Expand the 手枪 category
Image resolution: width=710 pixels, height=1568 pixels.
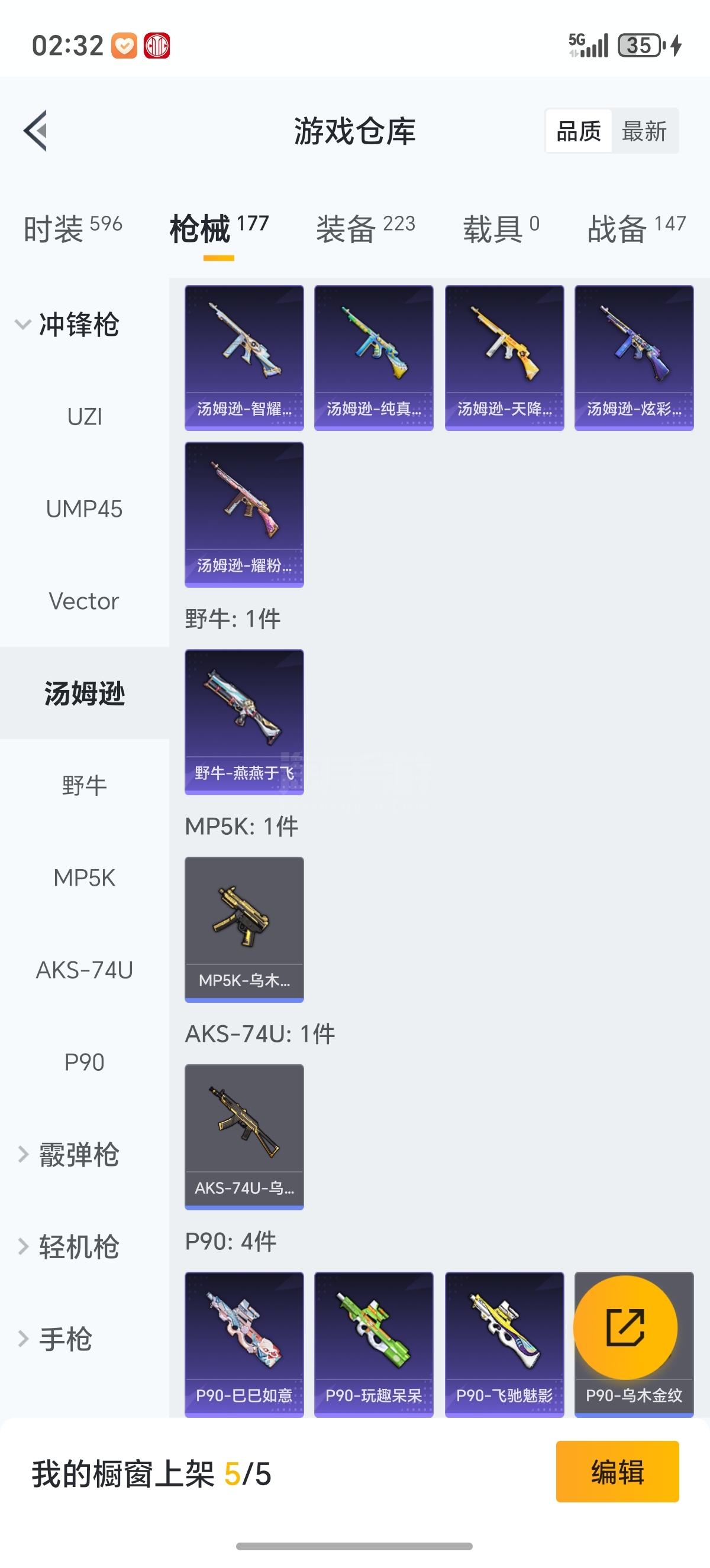click(56, 1339)
